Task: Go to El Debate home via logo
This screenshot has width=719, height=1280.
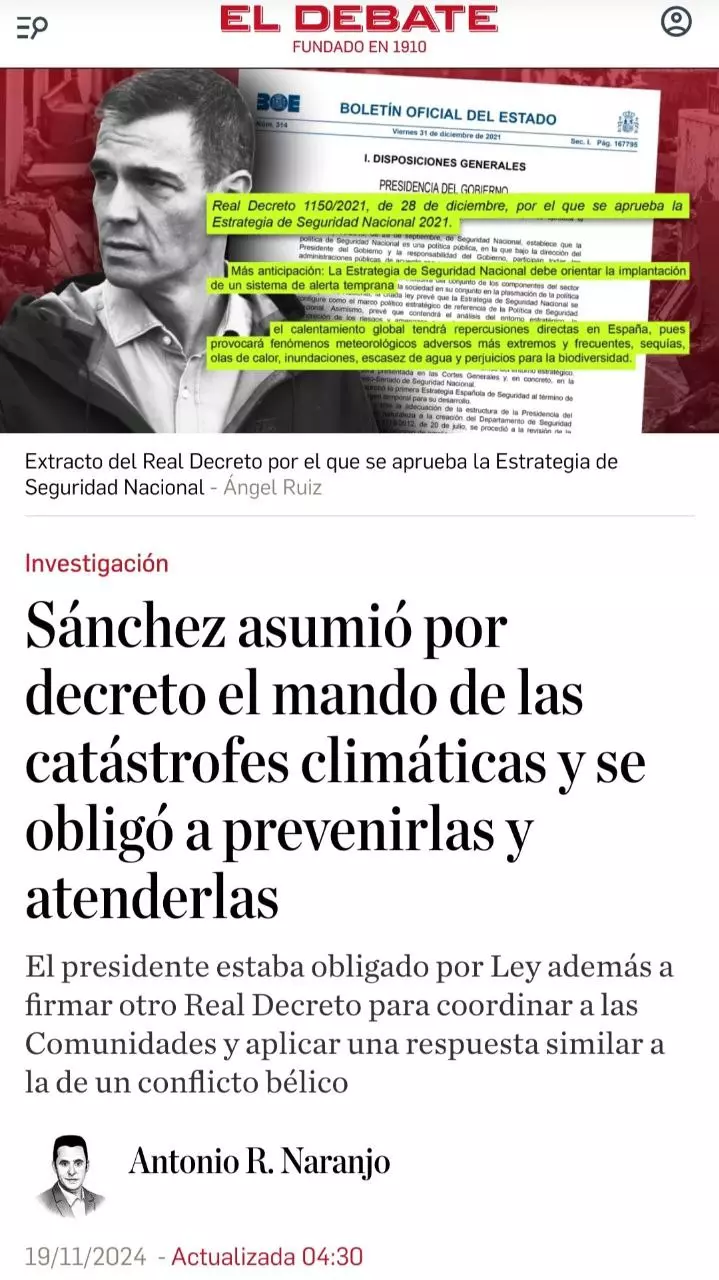Action: tap(359, 28)
